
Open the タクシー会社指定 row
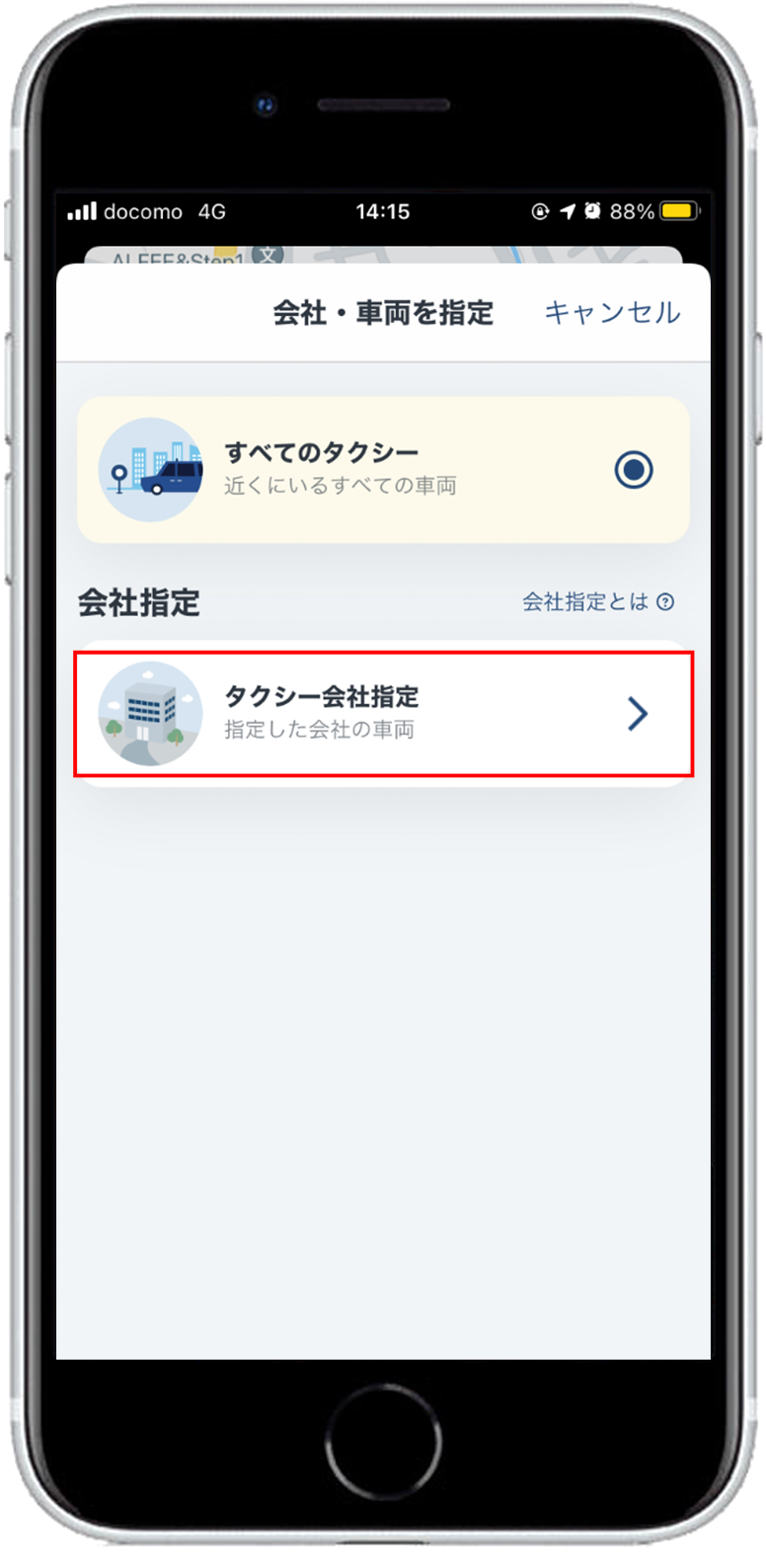pos(383,713)
